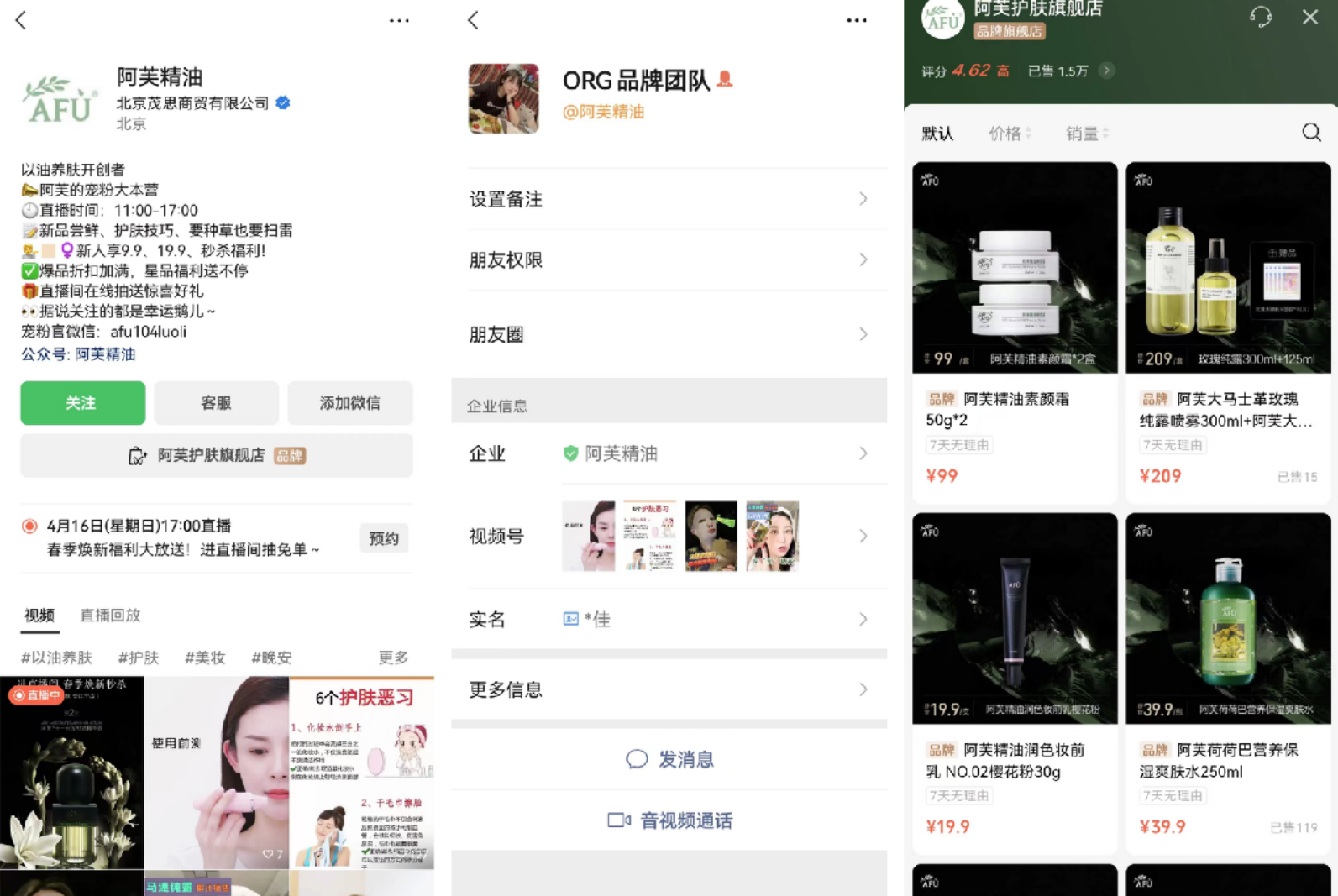Tap the green 关注 follow button
1338x896 pixels.
82,403
